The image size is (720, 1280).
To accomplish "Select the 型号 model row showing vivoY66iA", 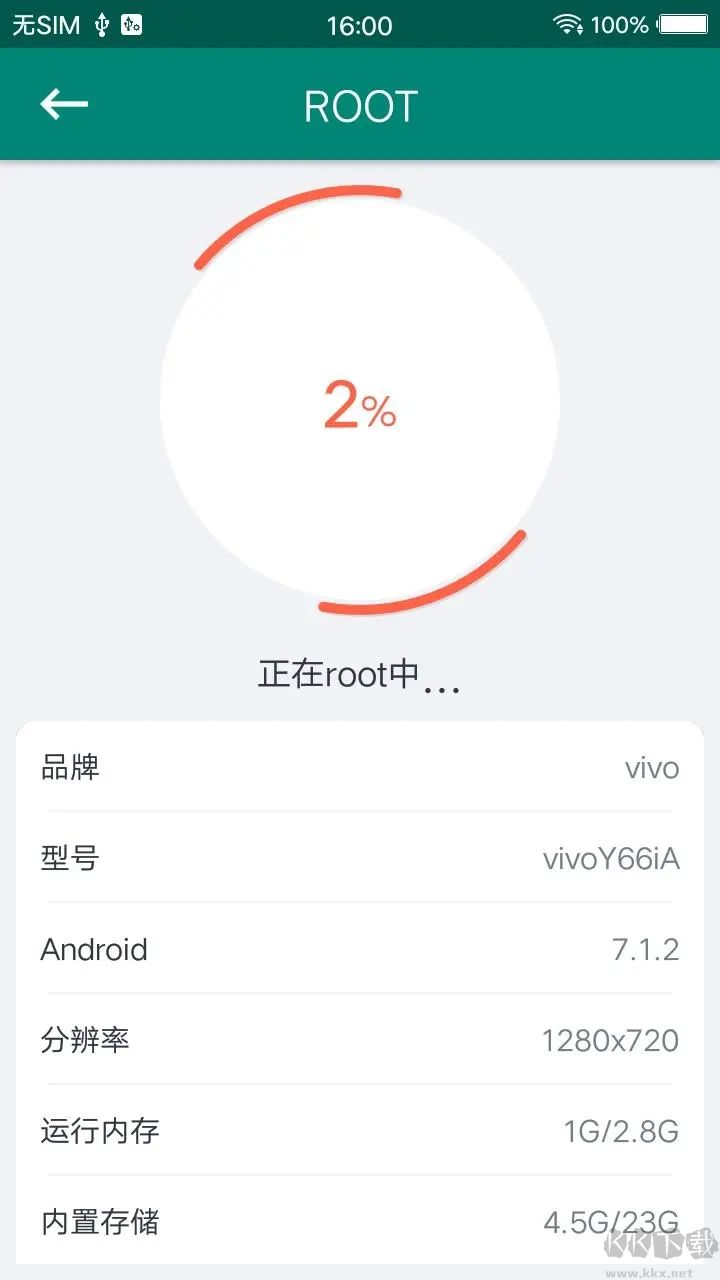I will click(x=360, y=858).
